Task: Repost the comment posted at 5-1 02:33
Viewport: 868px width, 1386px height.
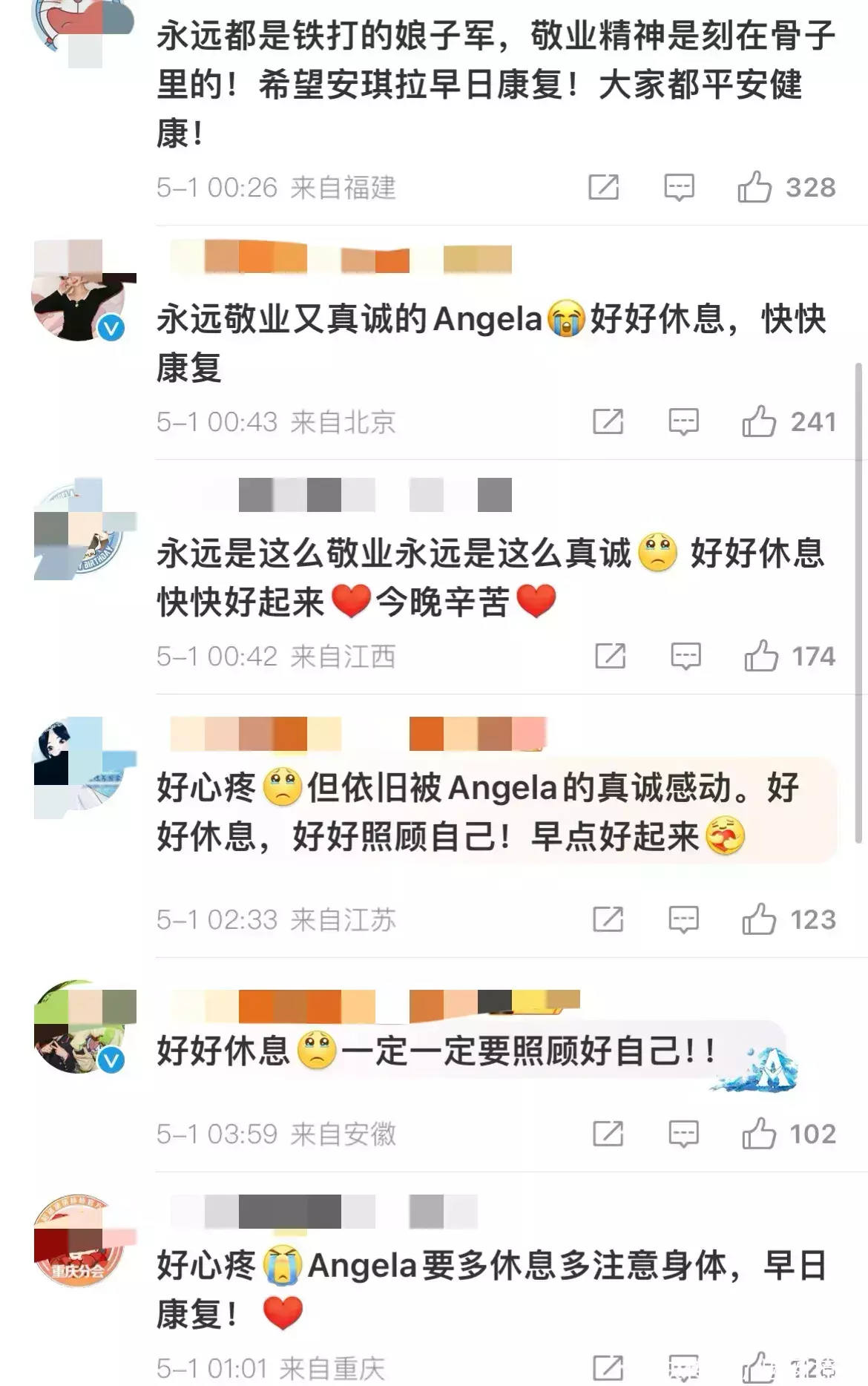Action: (608, 919)
